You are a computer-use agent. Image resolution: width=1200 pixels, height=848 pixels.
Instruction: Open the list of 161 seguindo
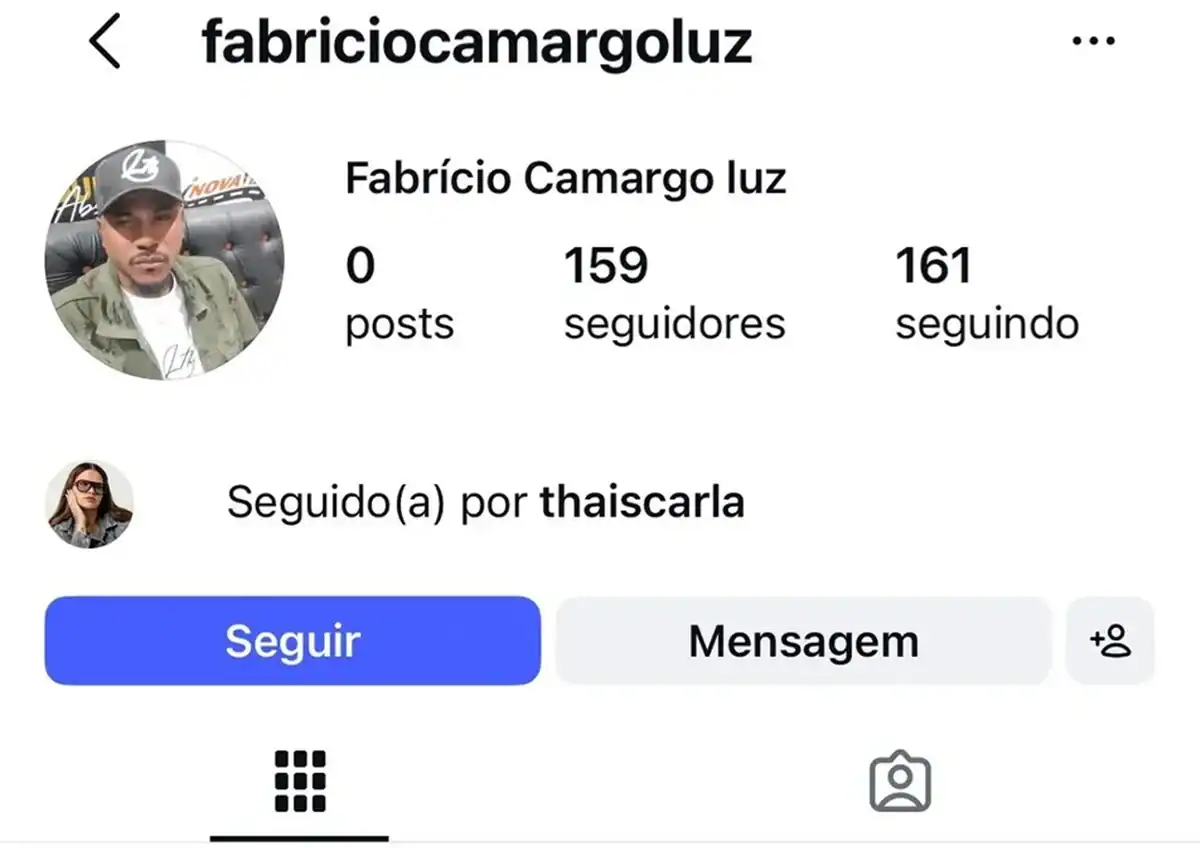pyautogui.click(x=986, y=293)
